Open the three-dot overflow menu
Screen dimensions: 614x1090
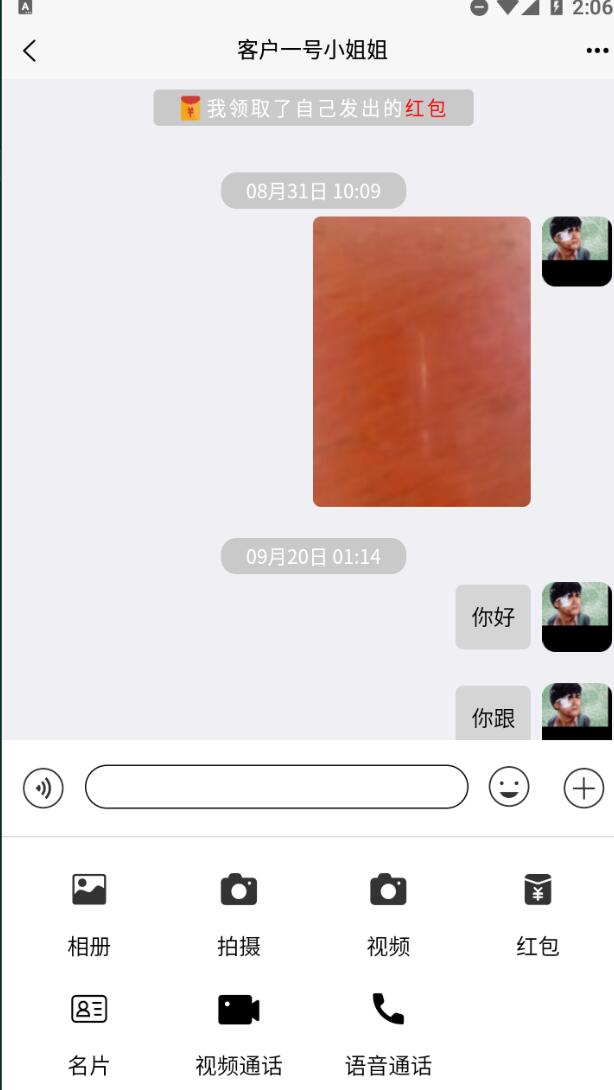(x=597, y=51)
